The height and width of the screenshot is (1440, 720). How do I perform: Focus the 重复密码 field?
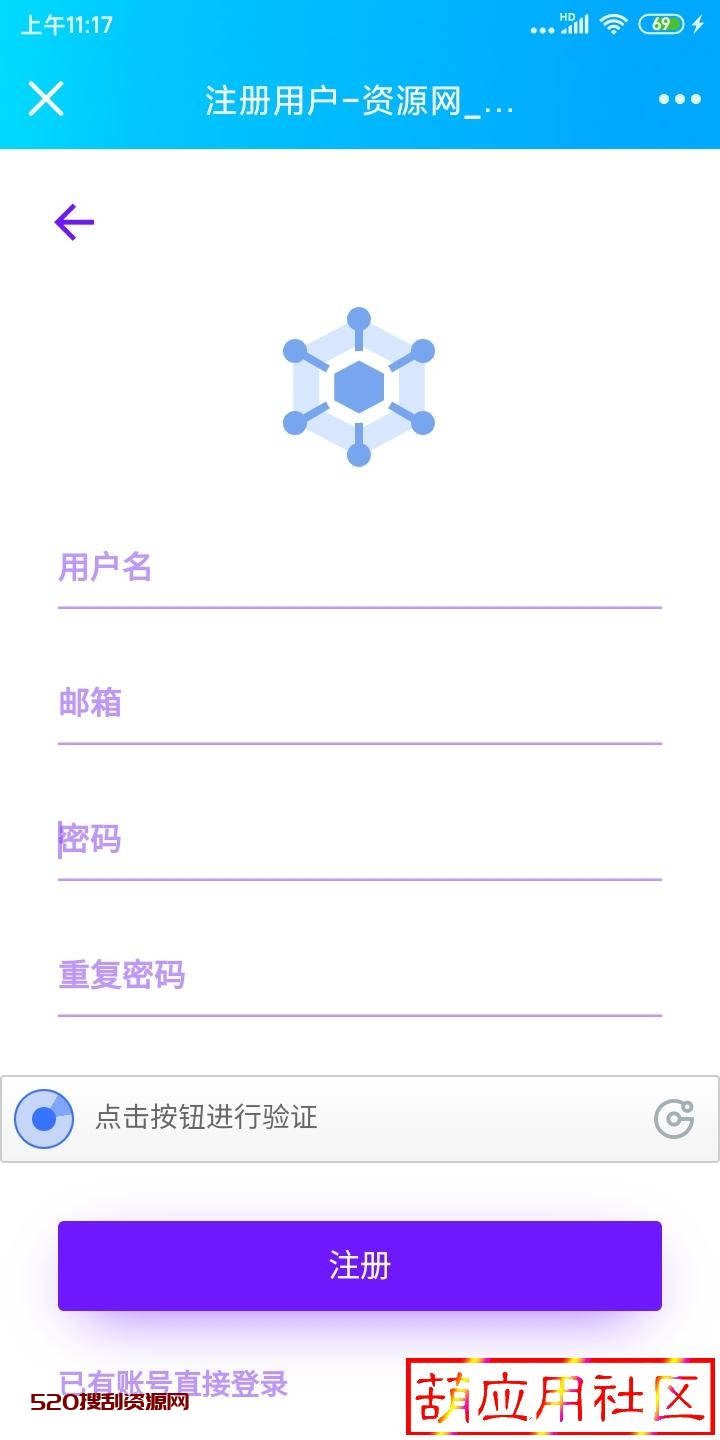[x=359, y=975]
